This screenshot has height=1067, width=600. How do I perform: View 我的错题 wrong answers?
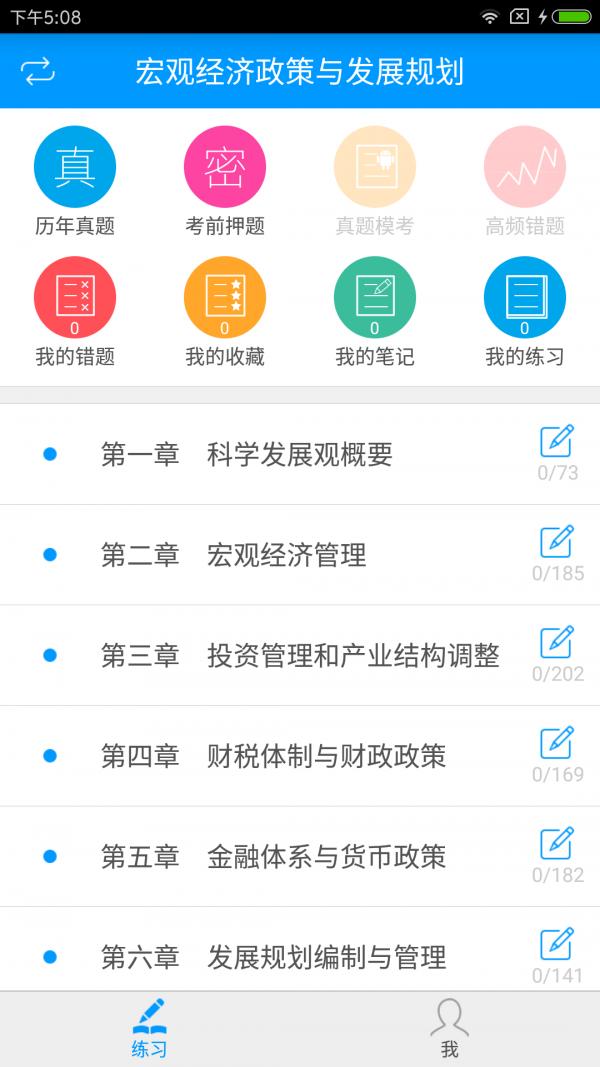(75, 298)
